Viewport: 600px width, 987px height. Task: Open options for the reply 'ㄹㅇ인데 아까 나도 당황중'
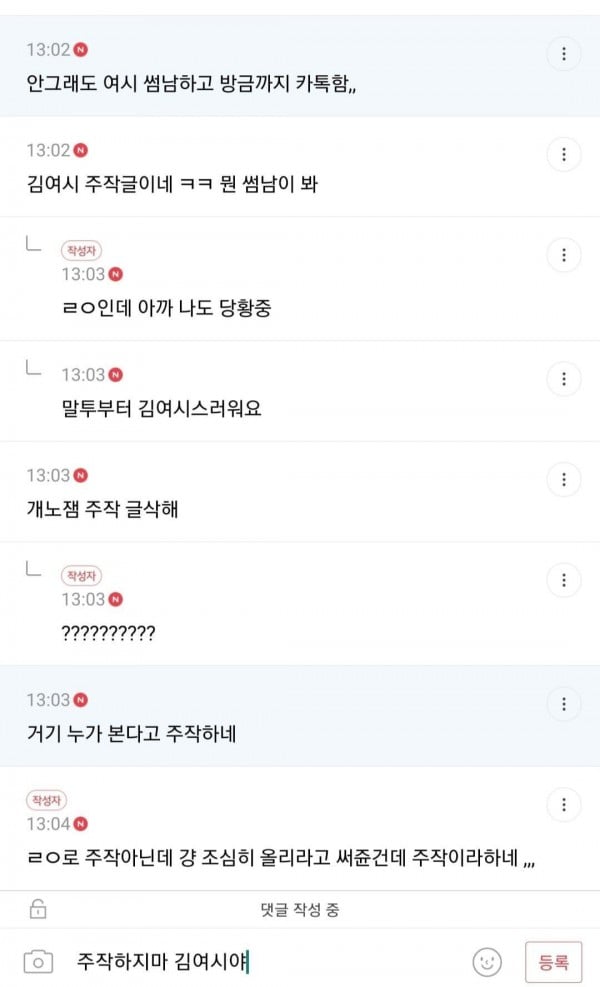(563, 255)
